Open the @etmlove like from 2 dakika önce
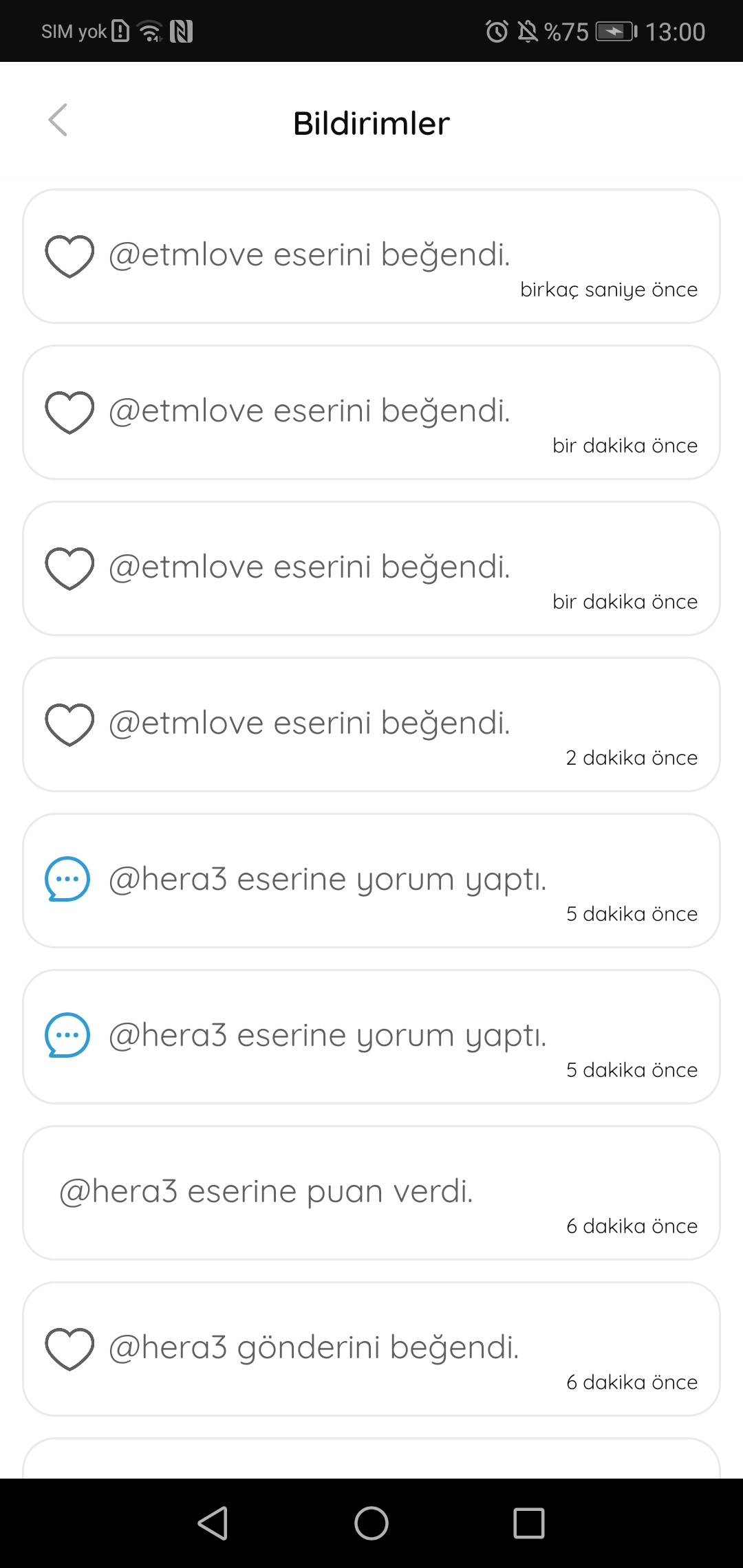 click(x=371, y=725)
